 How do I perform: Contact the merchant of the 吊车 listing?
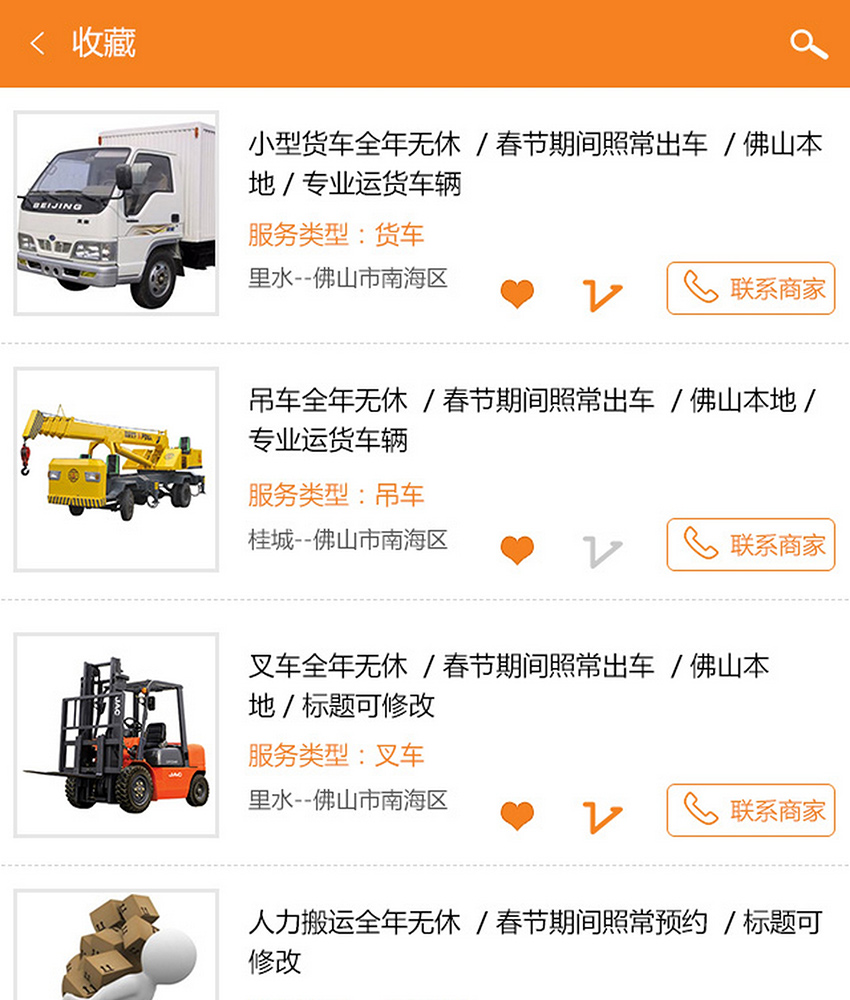point(751,545)
